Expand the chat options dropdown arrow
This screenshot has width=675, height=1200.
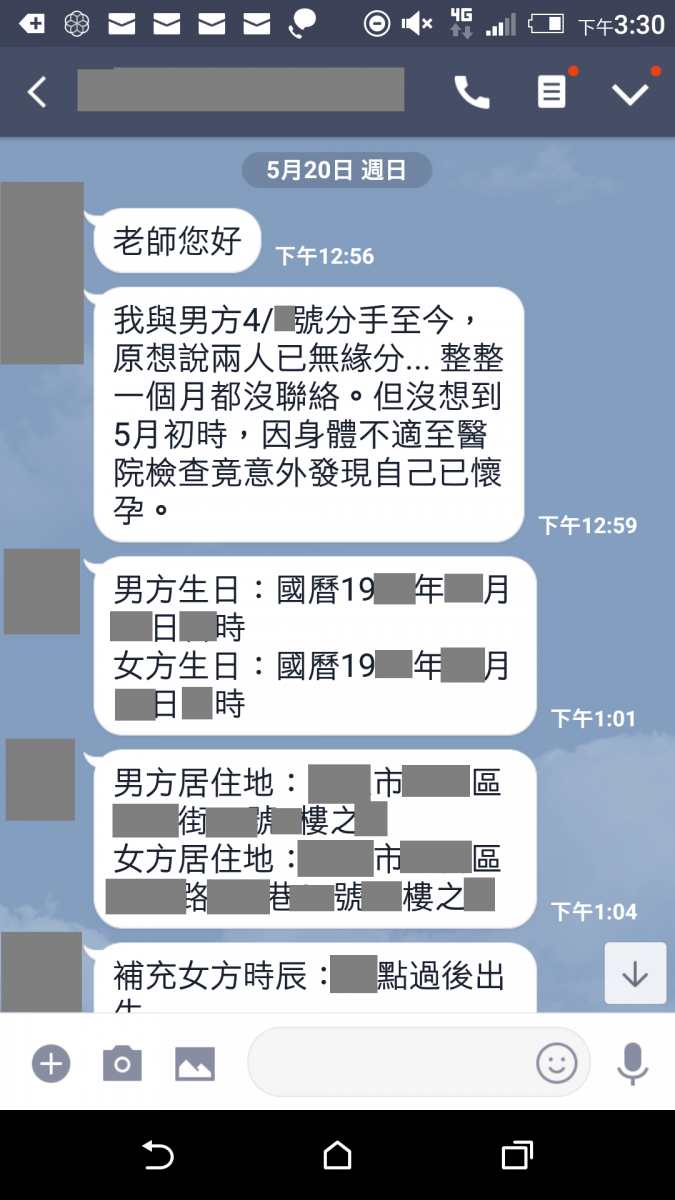[631, 93]
